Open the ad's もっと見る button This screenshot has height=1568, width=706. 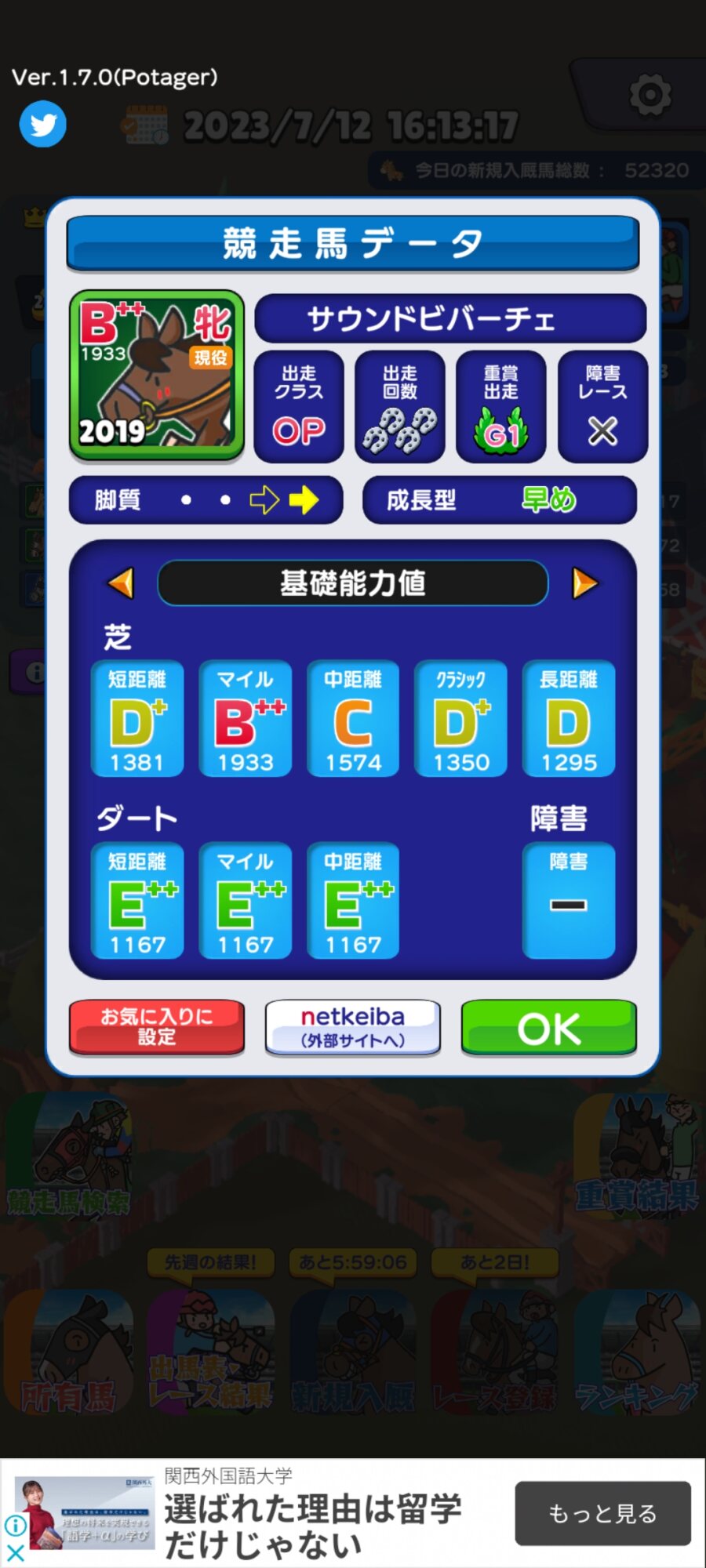602,1513
